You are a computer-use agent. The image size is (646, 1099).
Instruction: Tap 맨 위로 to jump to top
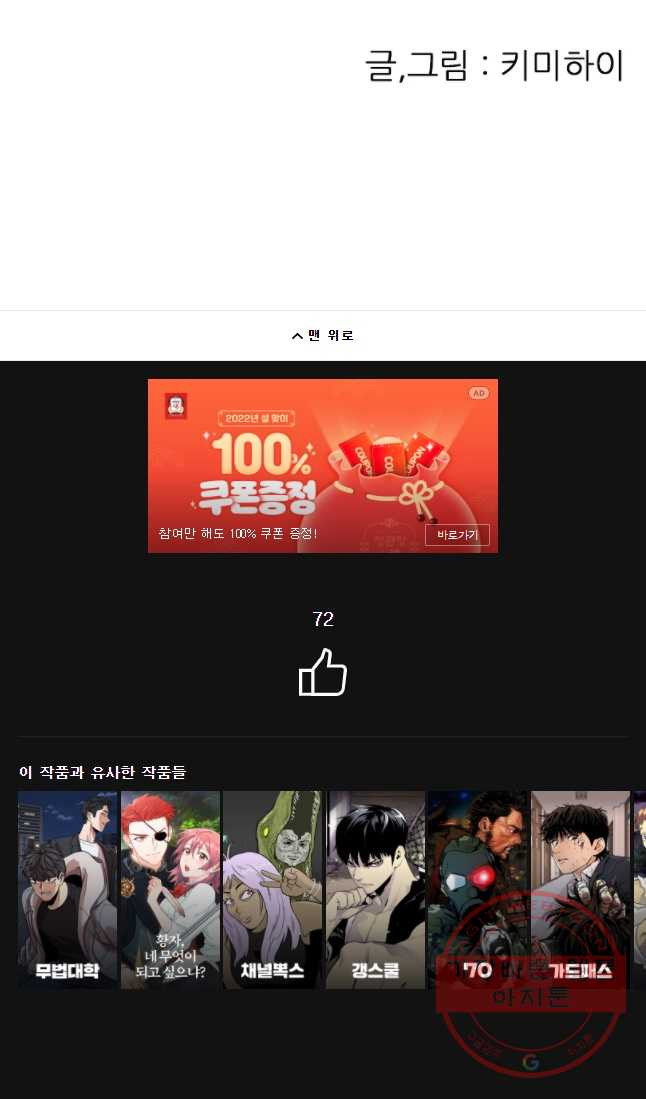point(323,336)
